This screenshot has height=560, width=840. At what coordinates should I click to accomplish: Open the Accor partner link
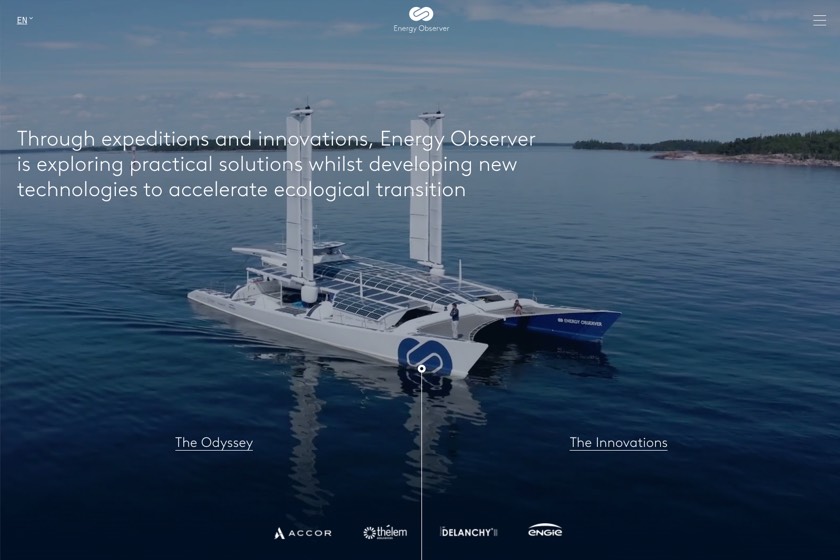[303, 533]
